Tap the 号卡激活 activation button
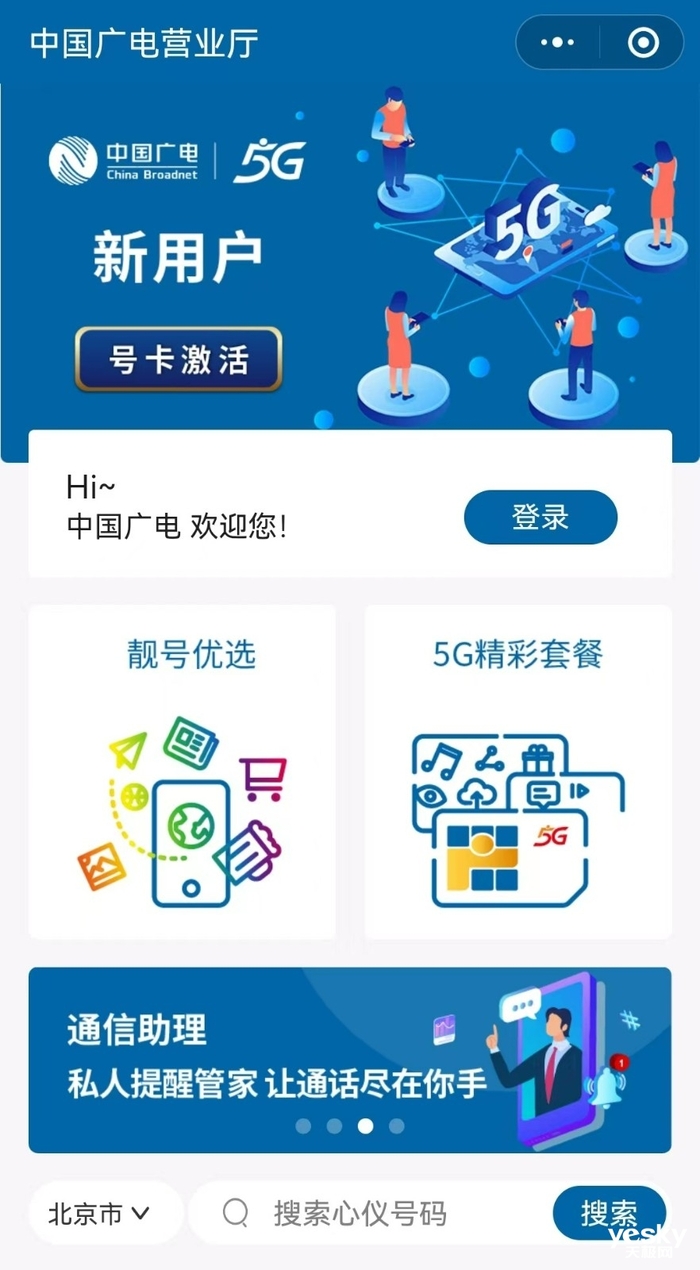This screenshot has height=1270, width=700. click(x=178, y=359)
